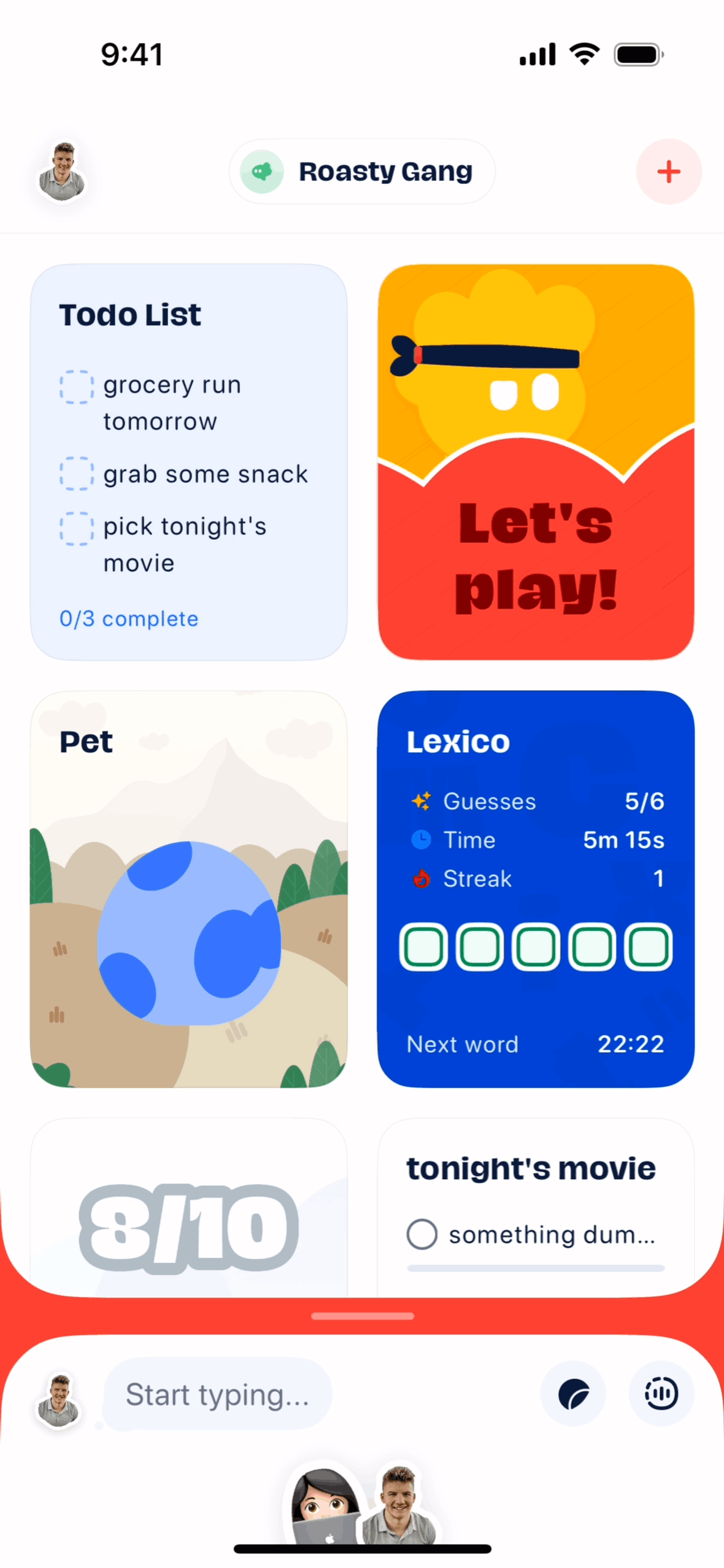
Task: Open the Roasty Gang group selector
Action: tap(362, 172)
